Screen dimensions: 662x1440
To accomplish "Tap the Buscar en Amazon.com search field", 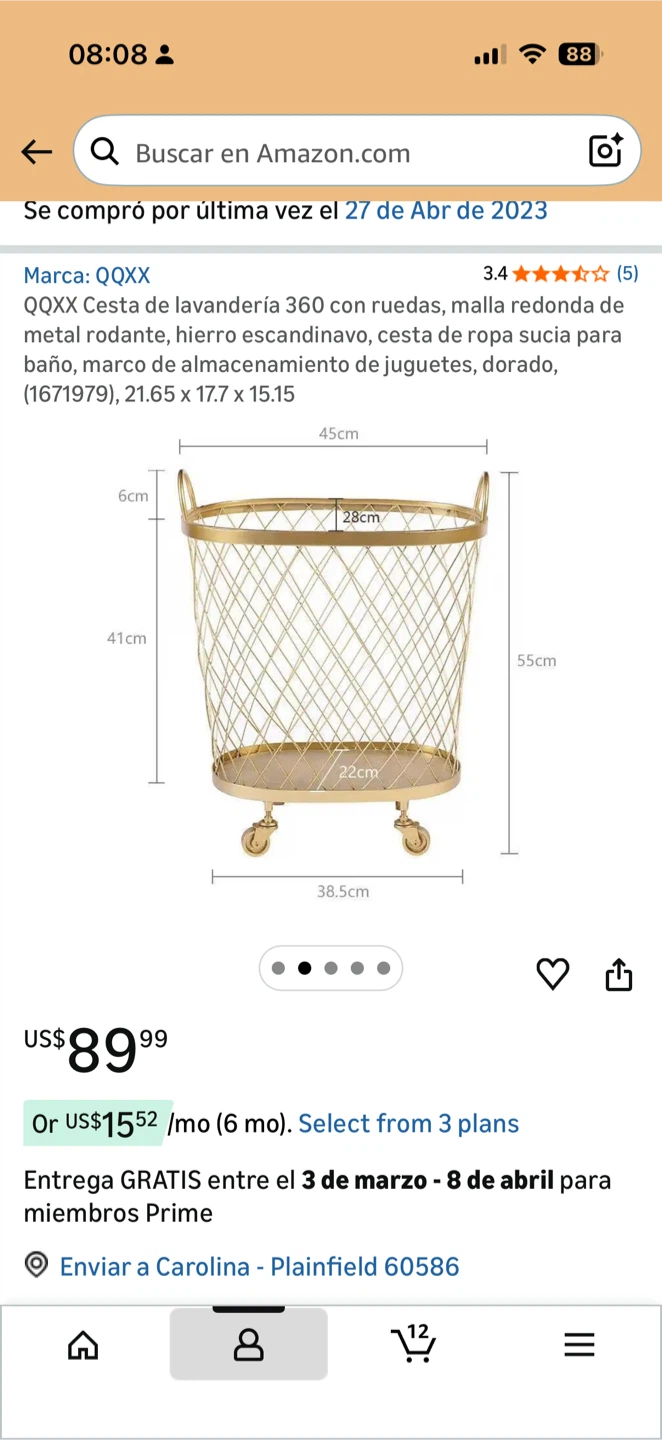I will coord(340,152).
